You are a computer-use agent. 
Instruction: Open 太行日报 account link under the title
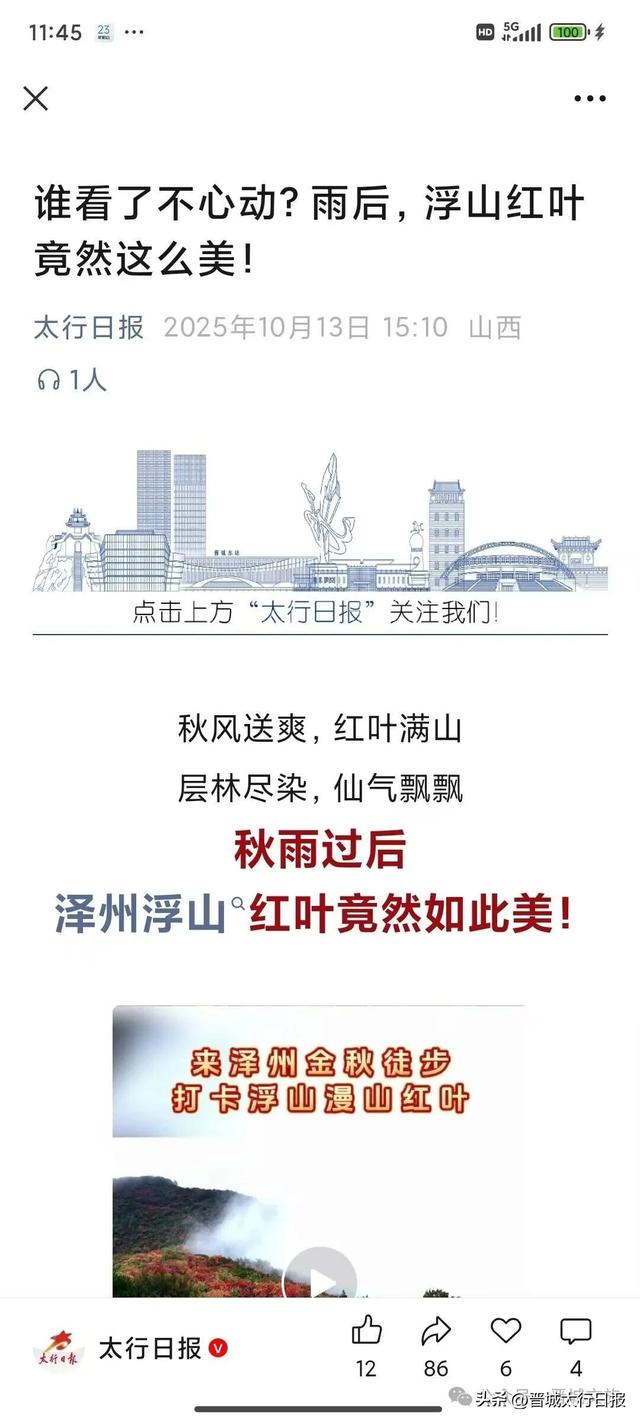coord(89,327)
